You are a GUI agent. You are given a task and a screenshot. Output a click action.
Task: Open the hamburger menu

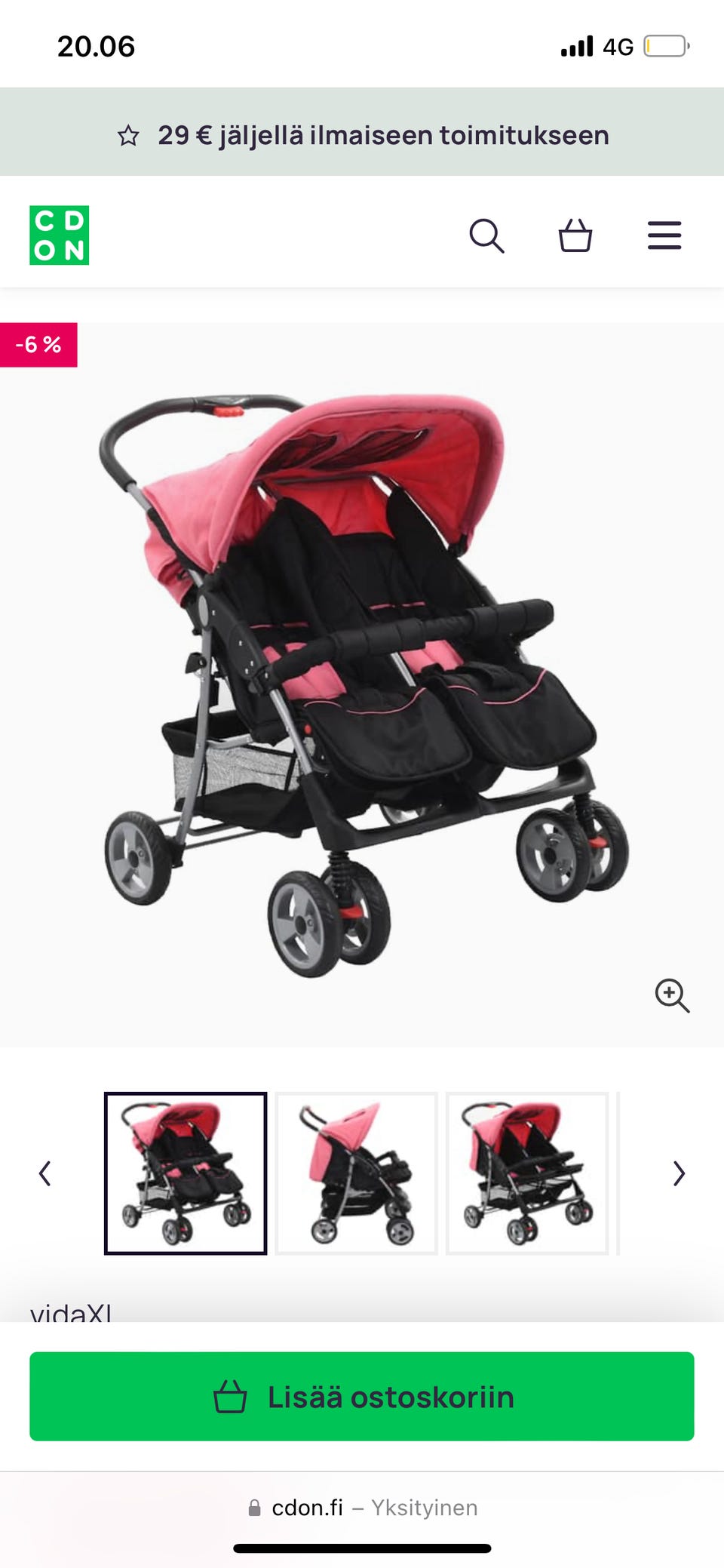664,235
